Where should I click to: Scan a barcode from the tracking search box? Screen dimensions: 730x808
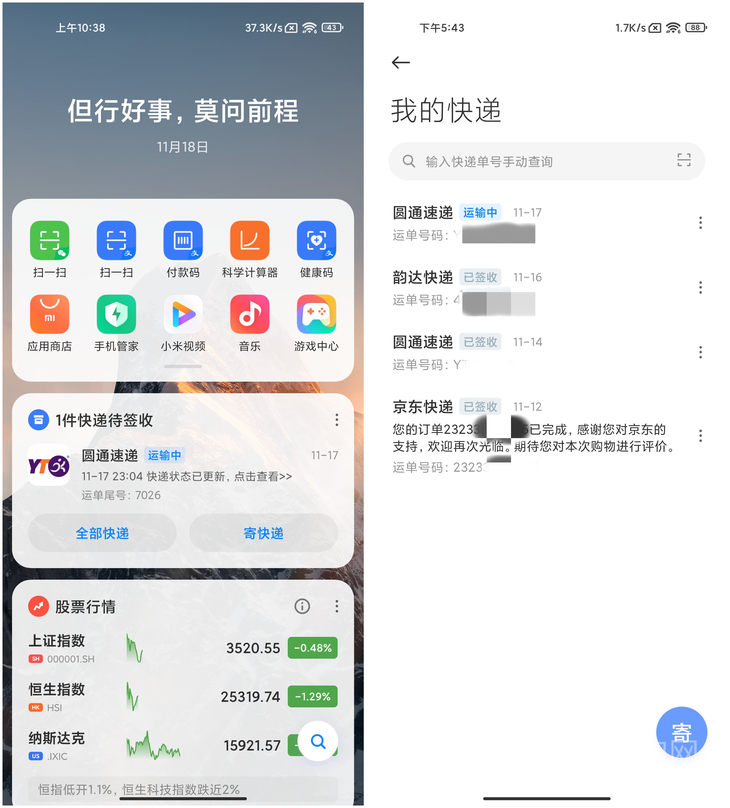click(x=684, y=161)
